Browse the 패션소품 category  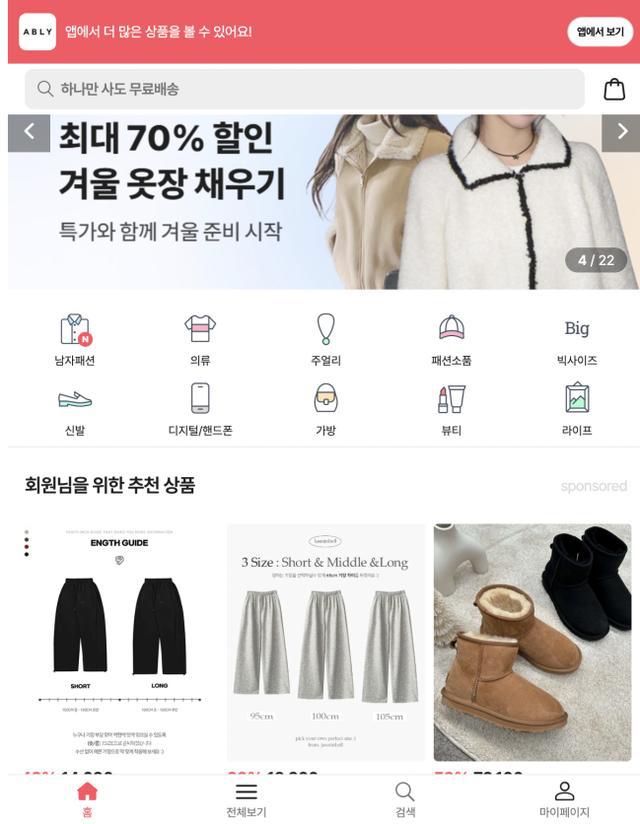coord(451,340)
